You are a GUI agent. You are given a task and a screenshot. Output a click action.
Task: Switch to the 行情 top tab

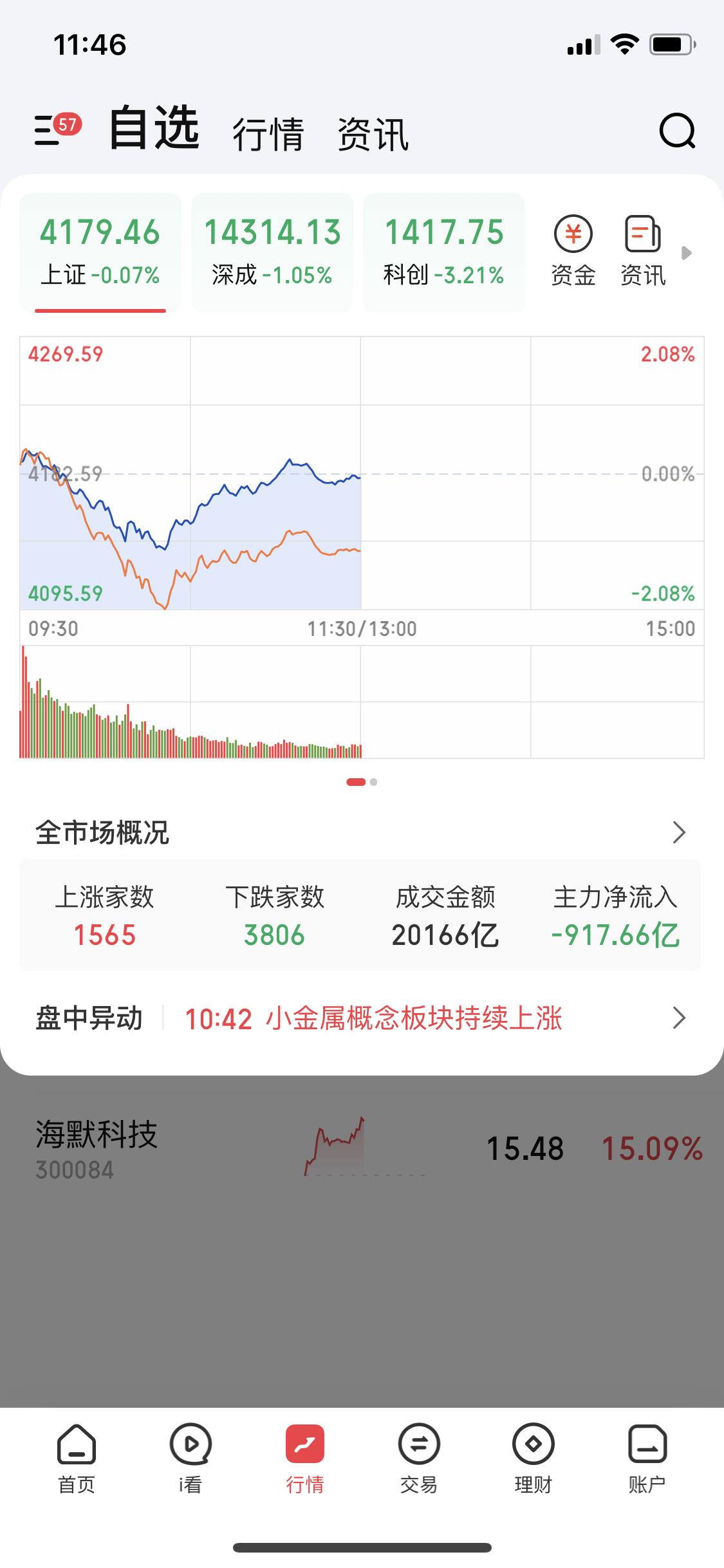pyautogui.click(x=268, y=134)
